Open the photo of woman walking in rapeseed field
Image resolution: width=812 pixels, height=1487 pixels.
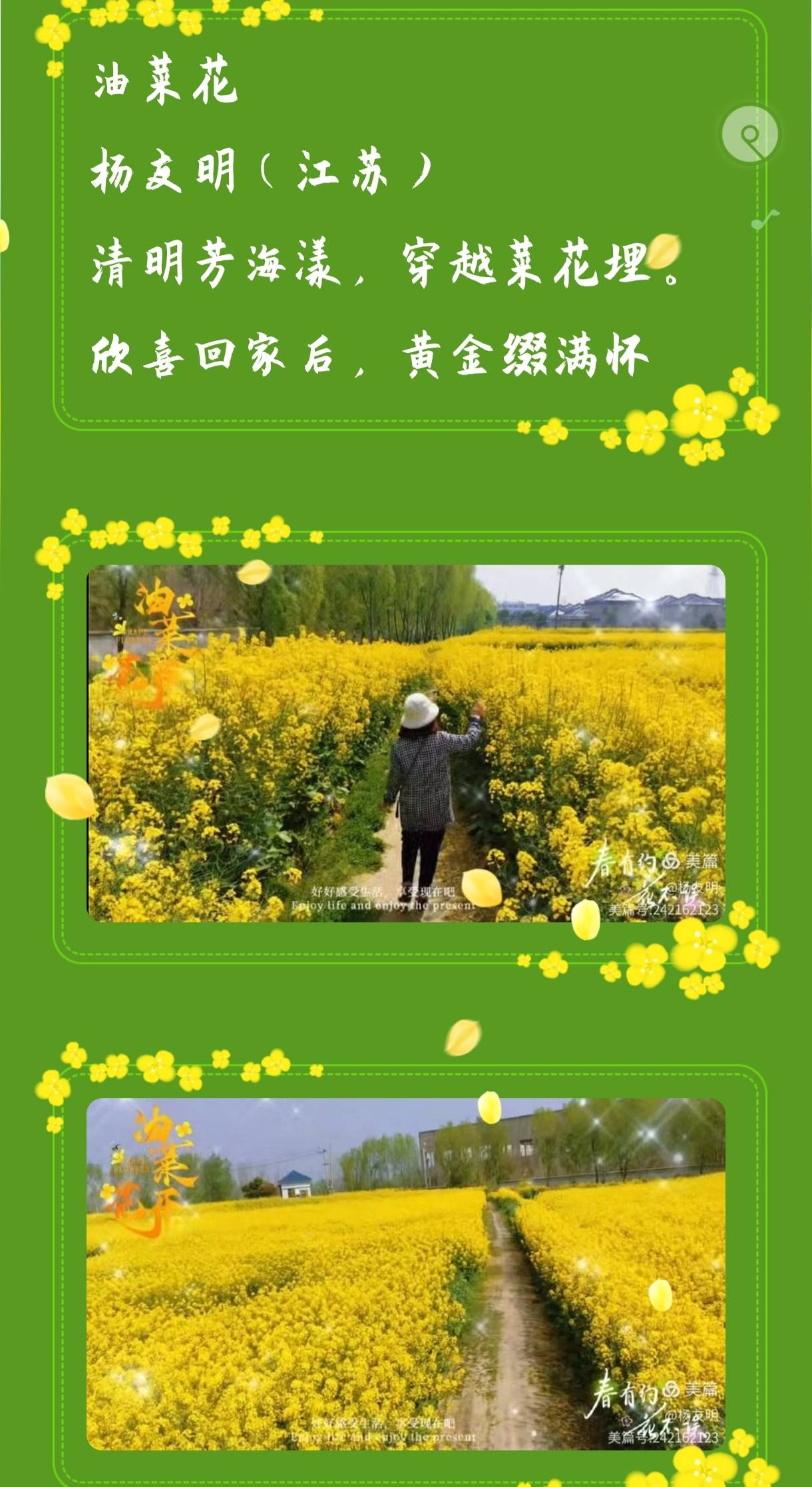pyautogui.click(x=406, y=743)
